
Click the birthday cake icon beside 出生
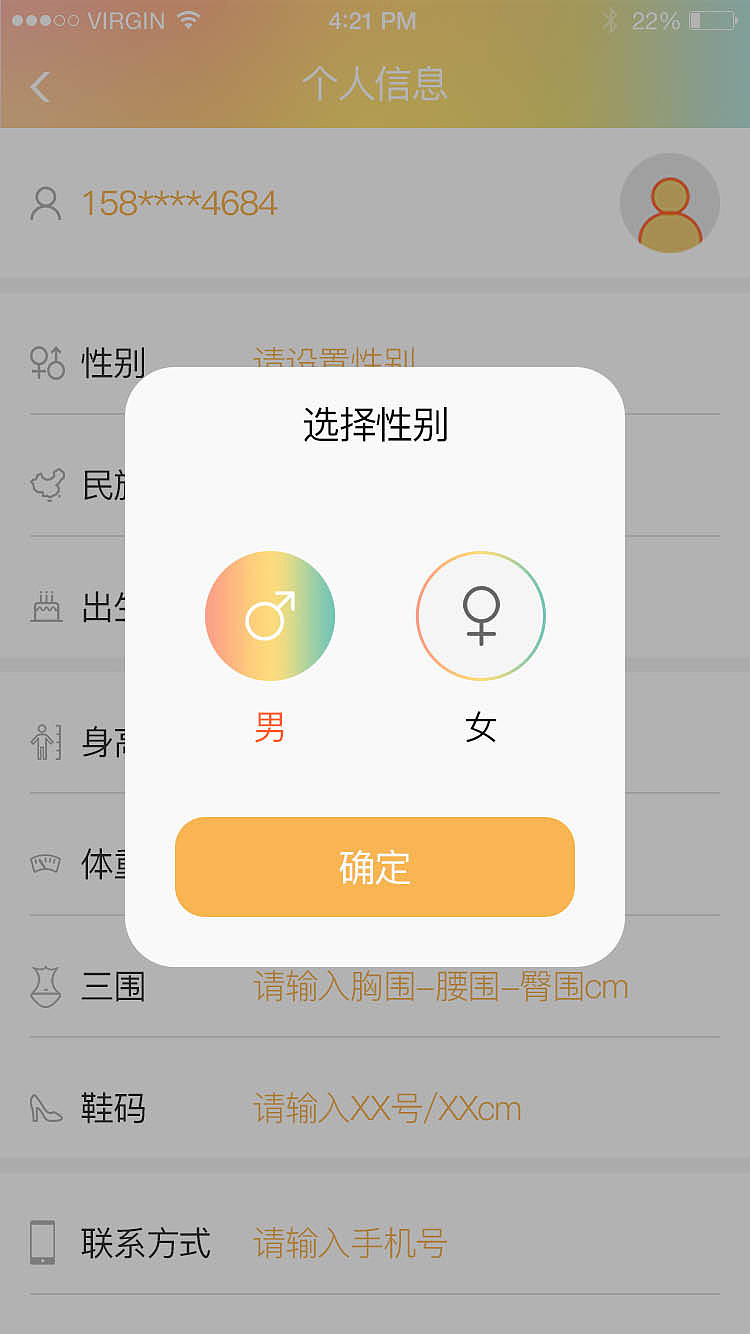coord(45,606)
